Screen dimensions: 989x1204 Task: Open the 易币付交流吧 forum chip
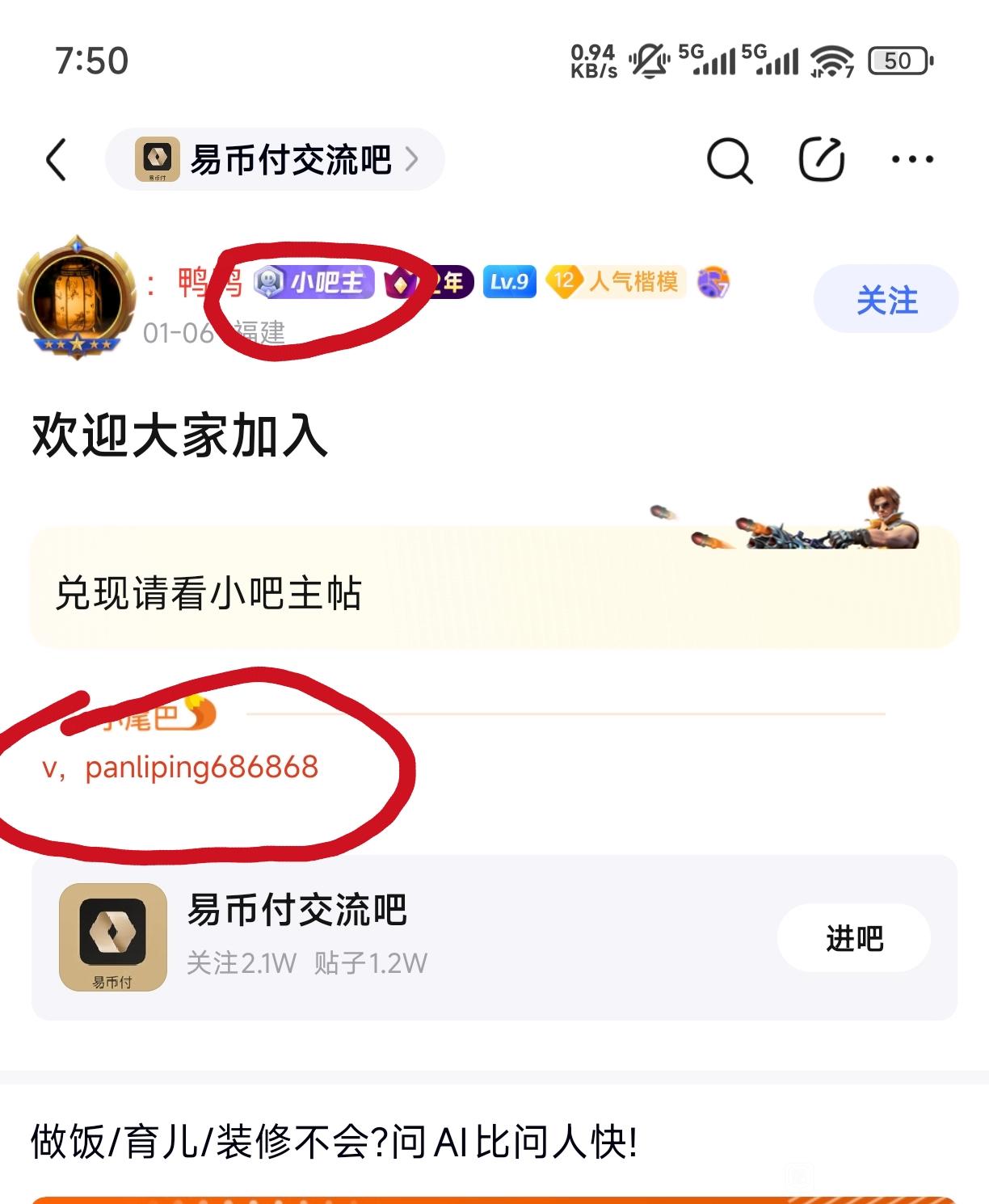[275, 159]
